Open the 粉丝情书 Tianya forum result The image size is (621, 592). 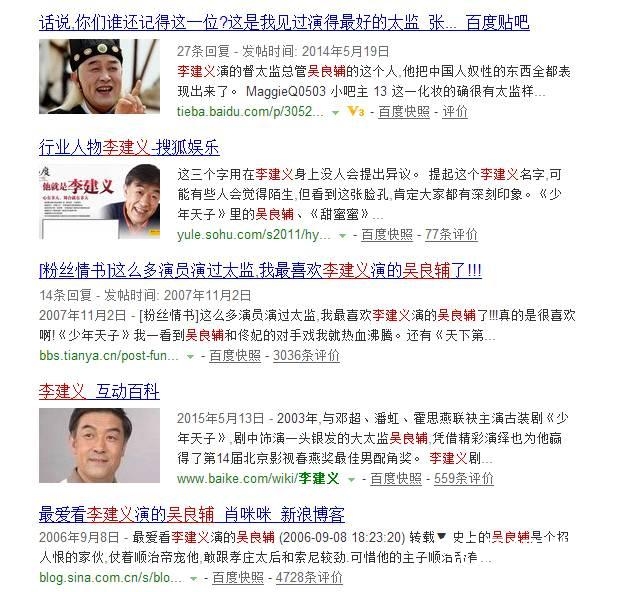click(x=260, y=270)
